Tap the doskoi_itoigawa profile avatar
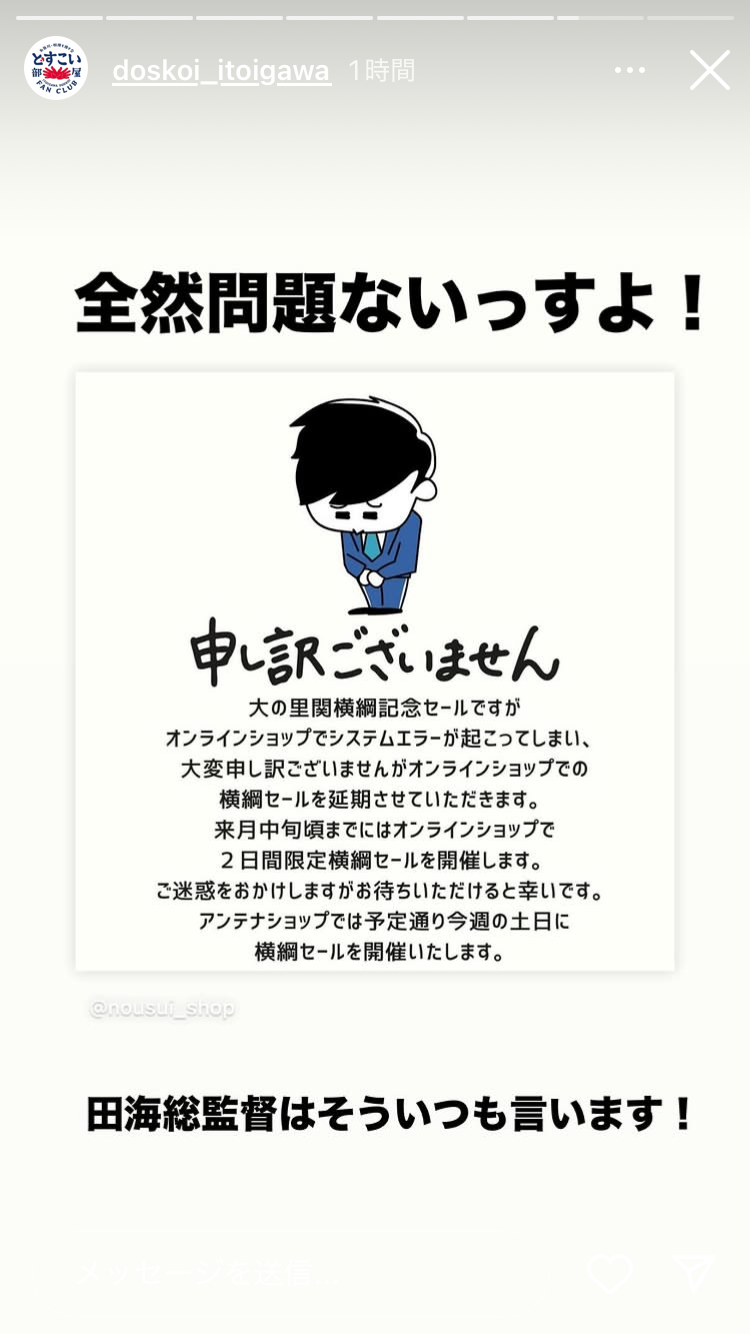 56,68
